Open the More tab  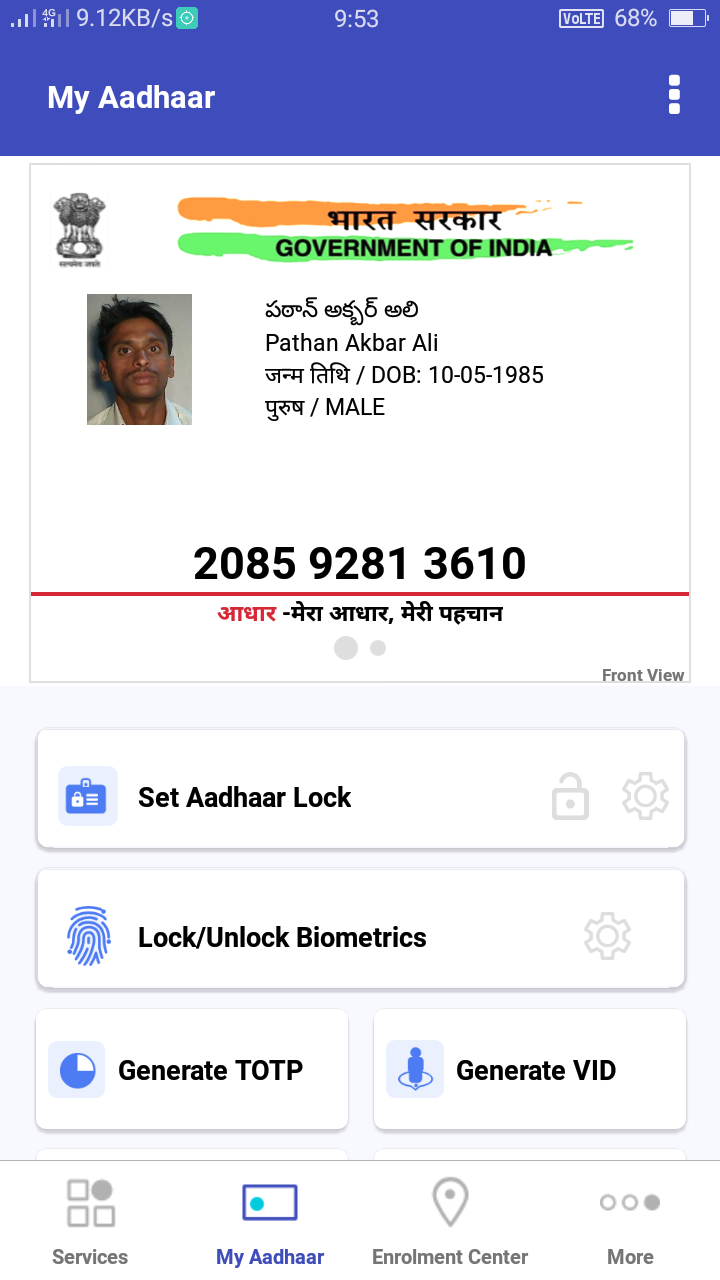630,1222
